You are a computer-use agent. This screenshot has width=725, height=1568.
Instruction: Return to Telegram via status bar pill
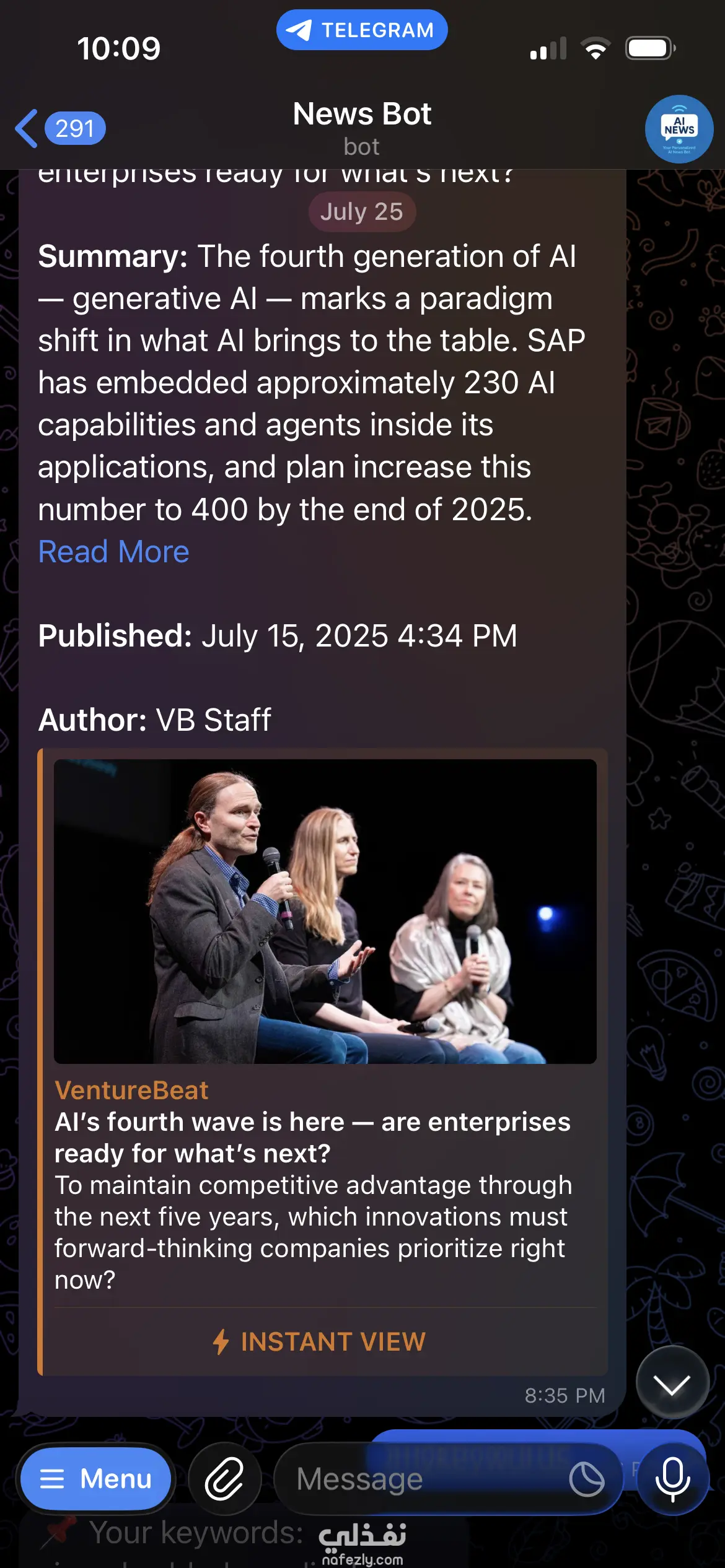pyautogui.click(x=362, y=30)
